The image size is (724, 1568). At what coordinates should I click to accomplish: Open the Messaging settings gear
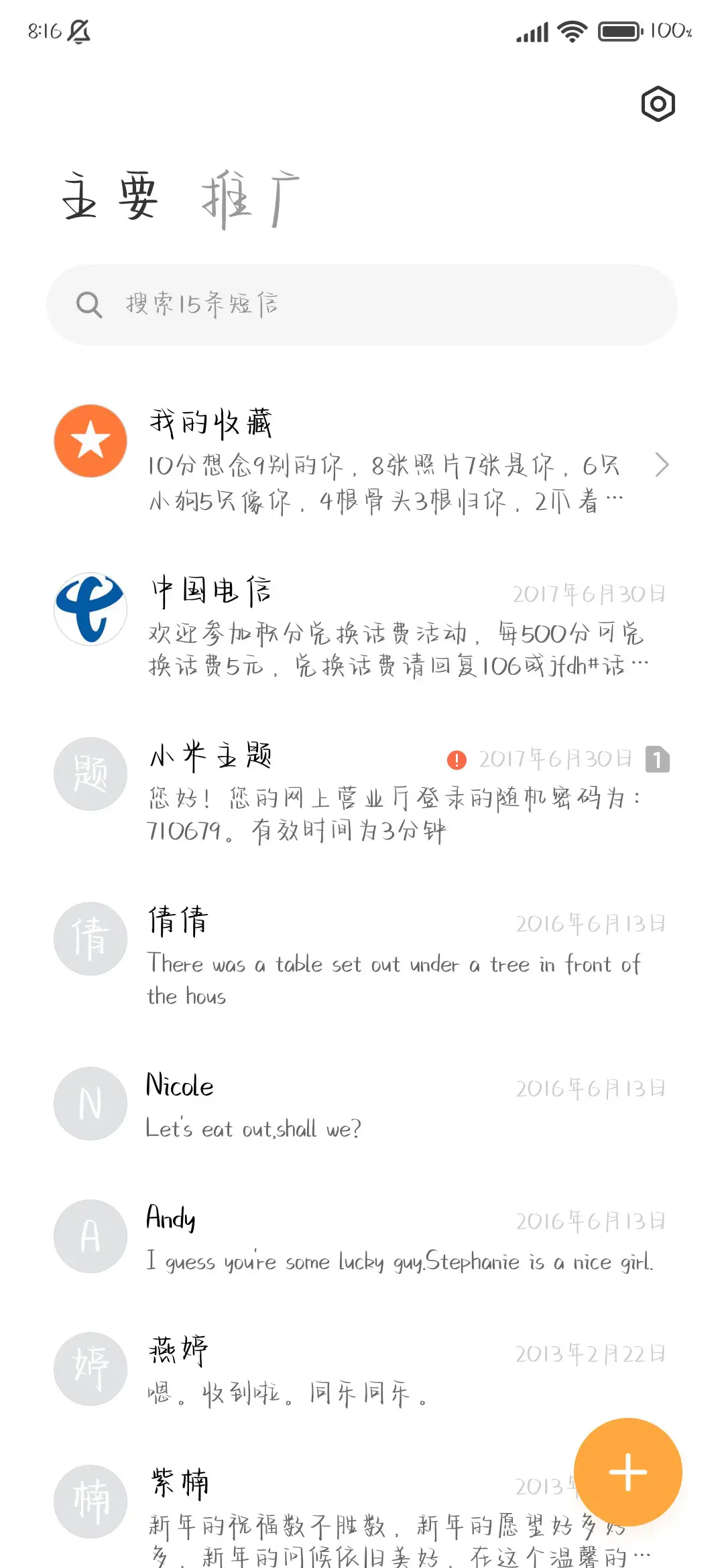pos(657,103)
